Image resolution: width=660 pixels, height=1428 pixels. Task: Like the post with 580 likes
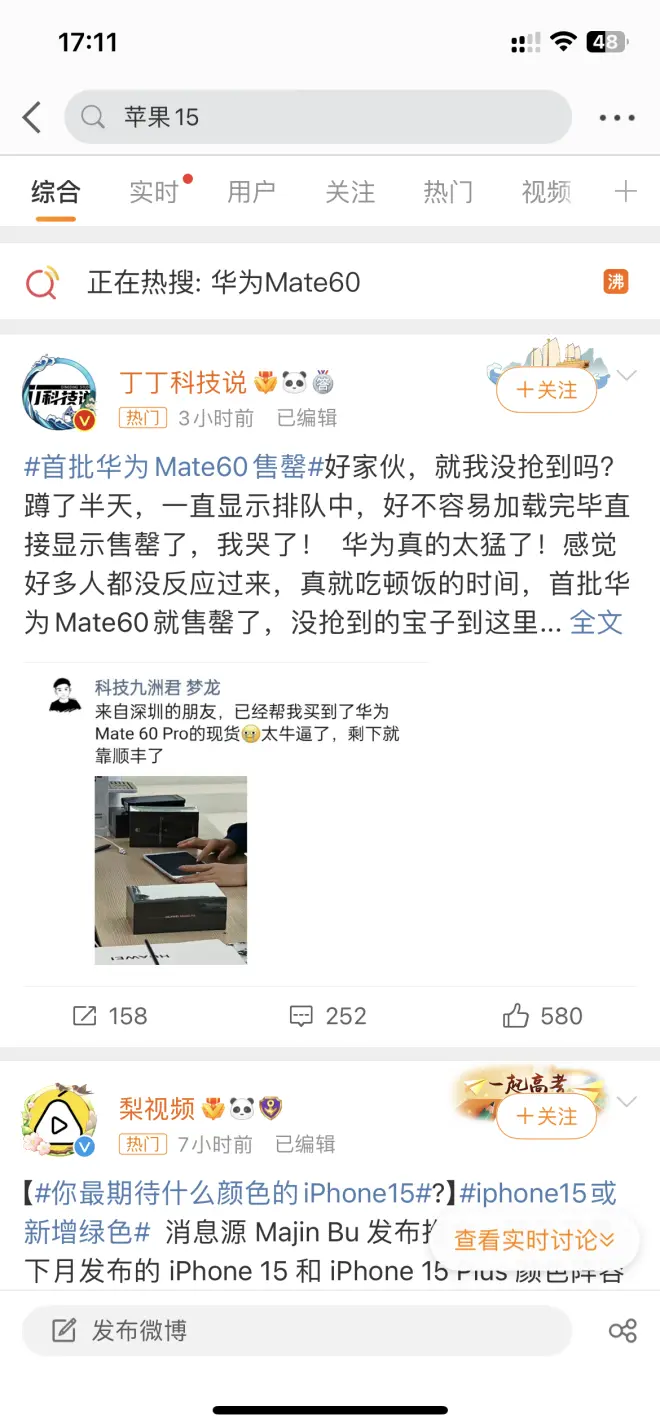click(543, 1016)
